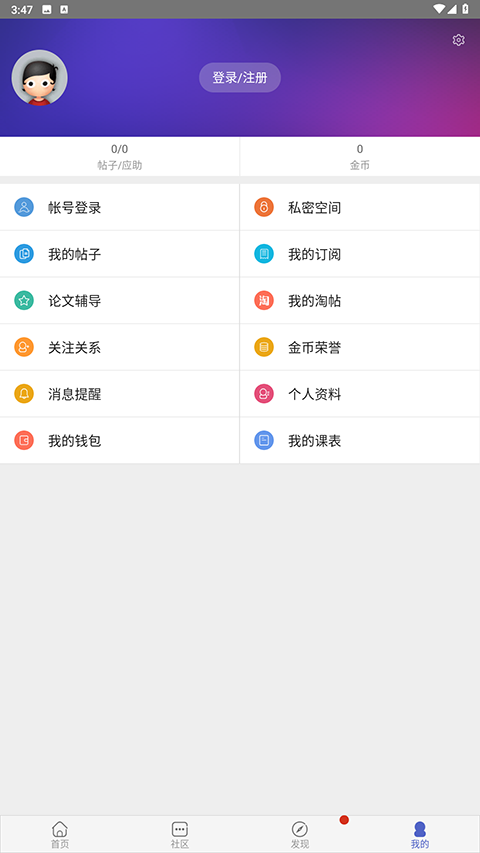This screenshot has width=480, height=853.
Task: Open 私密空间
Action: click(x=360, y=207)
